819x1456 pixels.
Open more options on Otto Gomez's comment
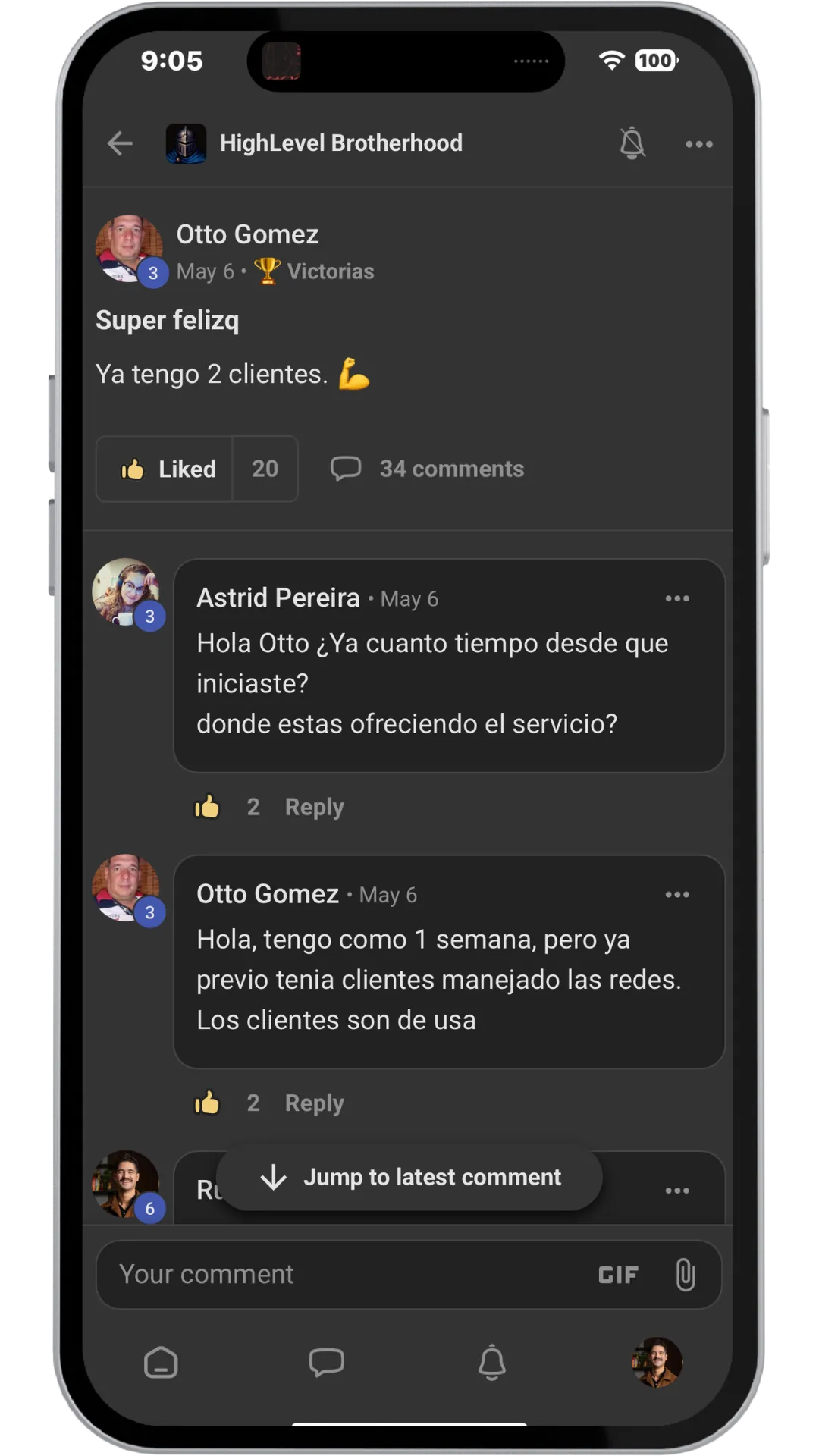(677, 895)
